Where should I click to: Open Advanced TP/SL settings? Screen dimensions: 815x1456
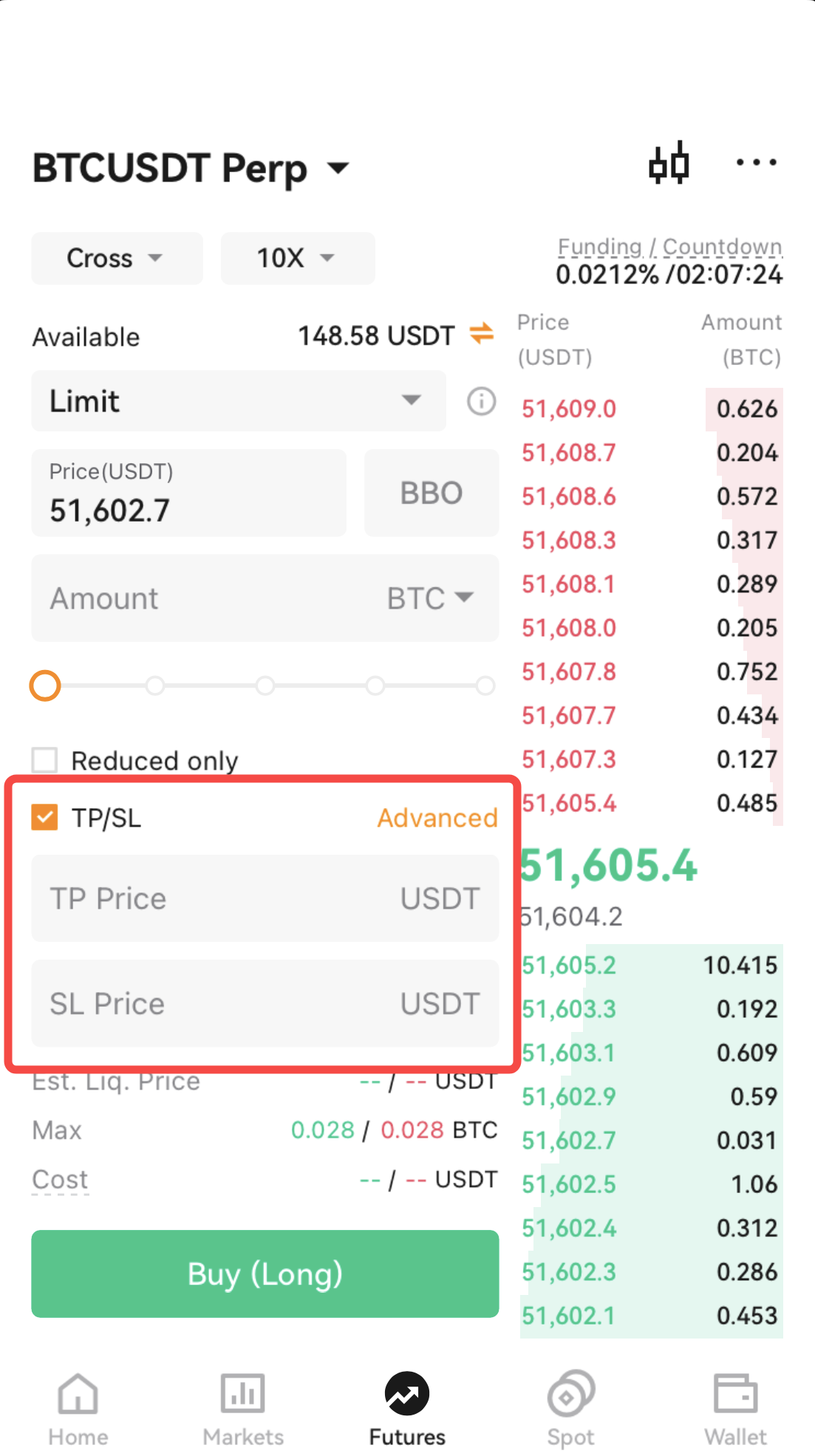[437, 818]
